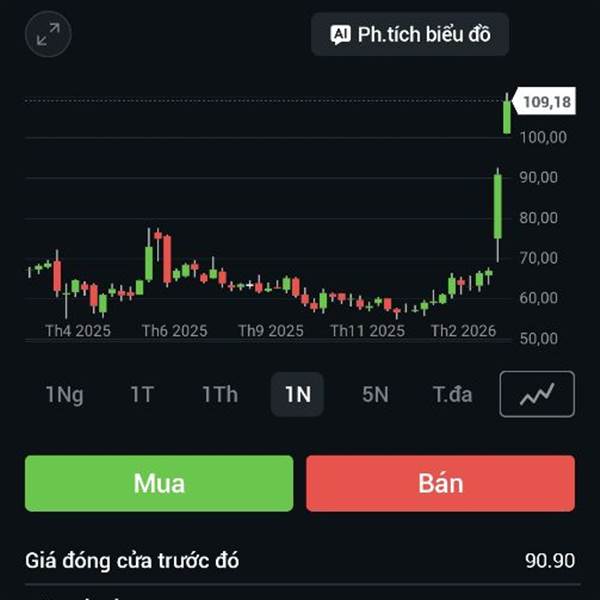Show the 1Th chart range
The height and width of the screenshot is (600, 600).
pos(220,394)
